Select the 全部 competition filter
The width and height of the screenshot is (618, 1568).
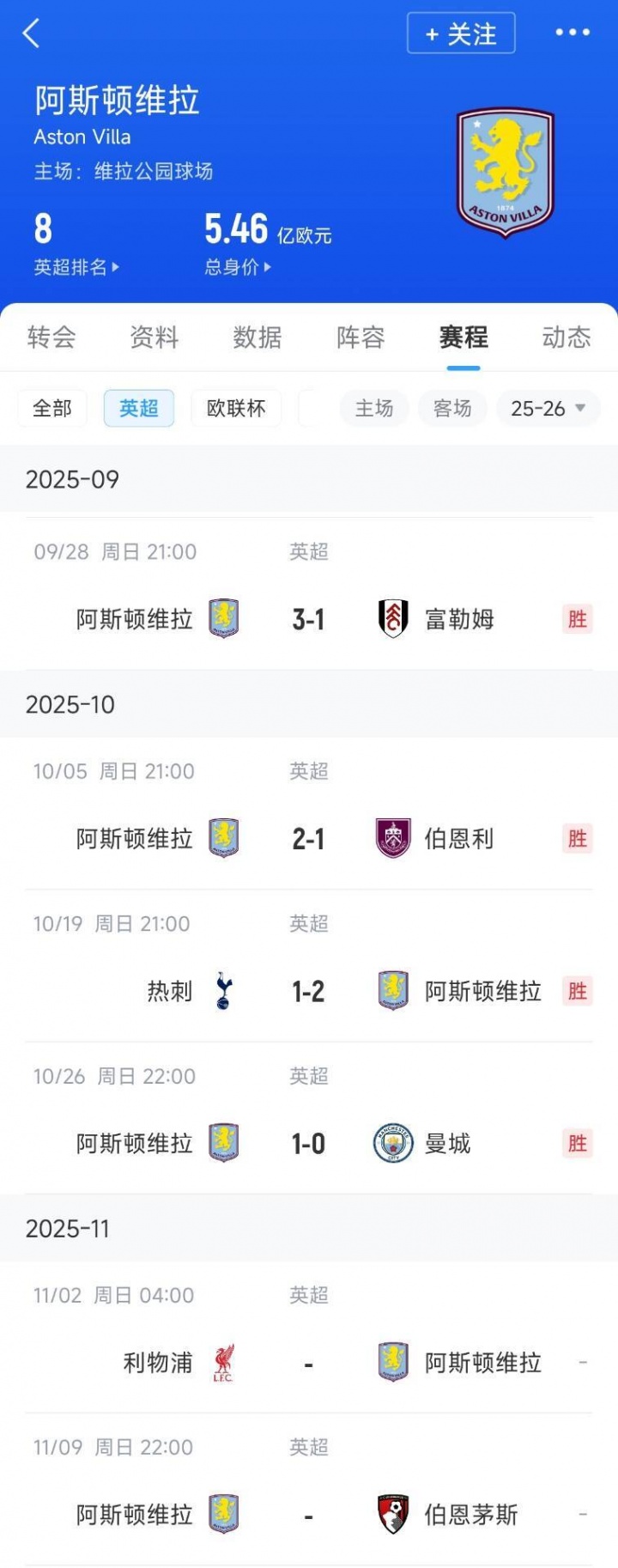52,409
